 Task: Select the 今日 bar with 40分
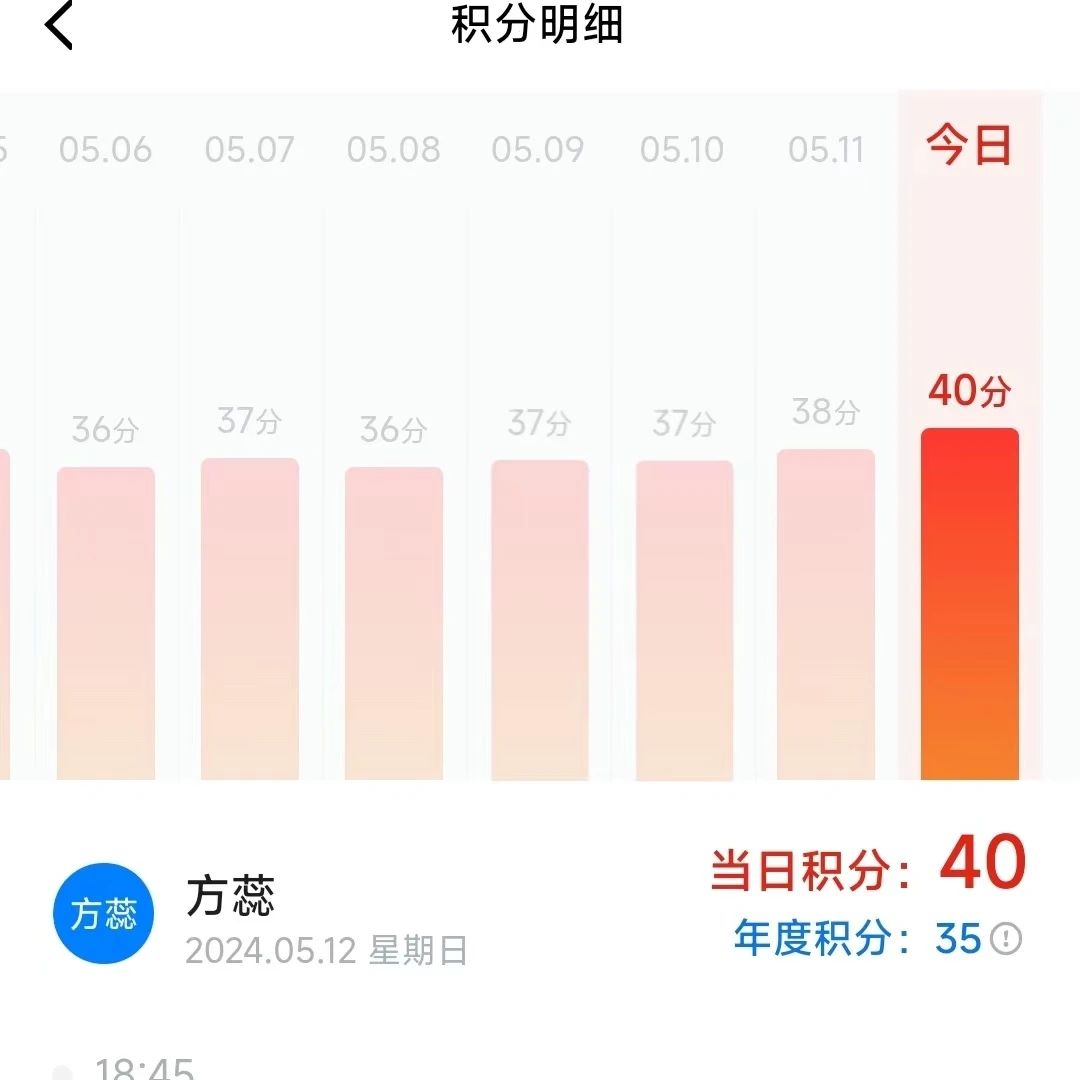tap(969, 603)
